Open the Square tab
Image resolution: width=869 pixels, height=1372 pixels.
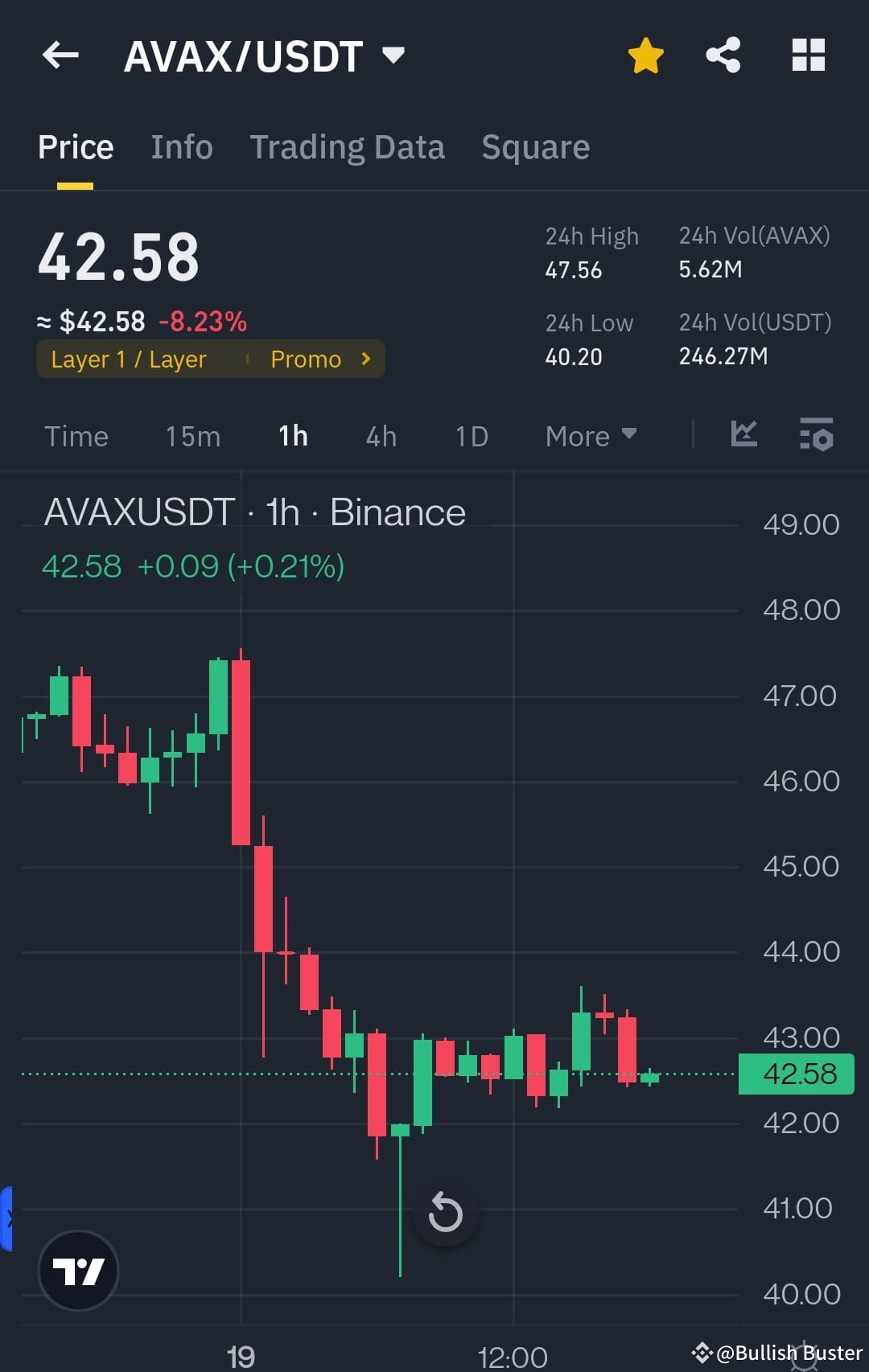coord(535,146)
